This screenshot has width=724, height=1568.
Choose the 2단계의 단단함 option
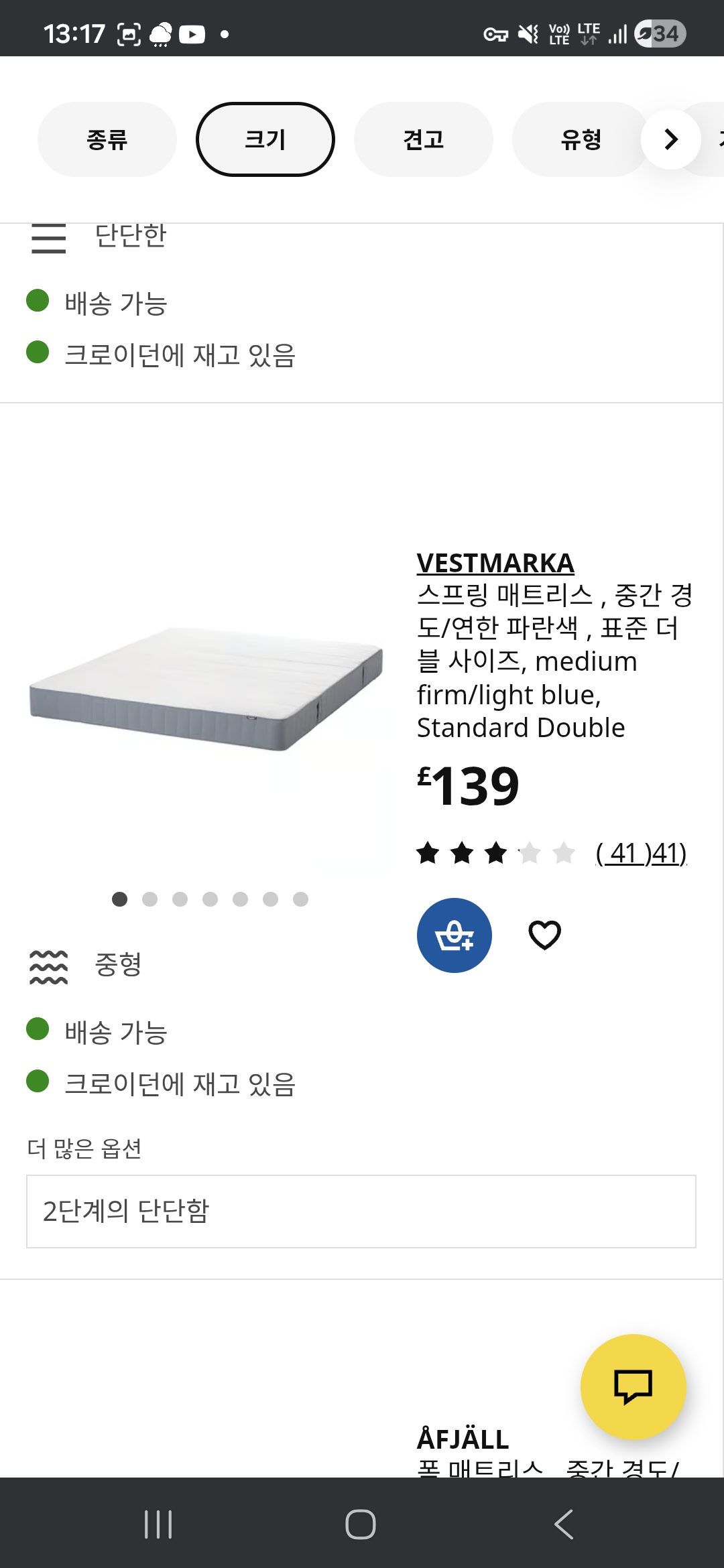click(361, 1212)
